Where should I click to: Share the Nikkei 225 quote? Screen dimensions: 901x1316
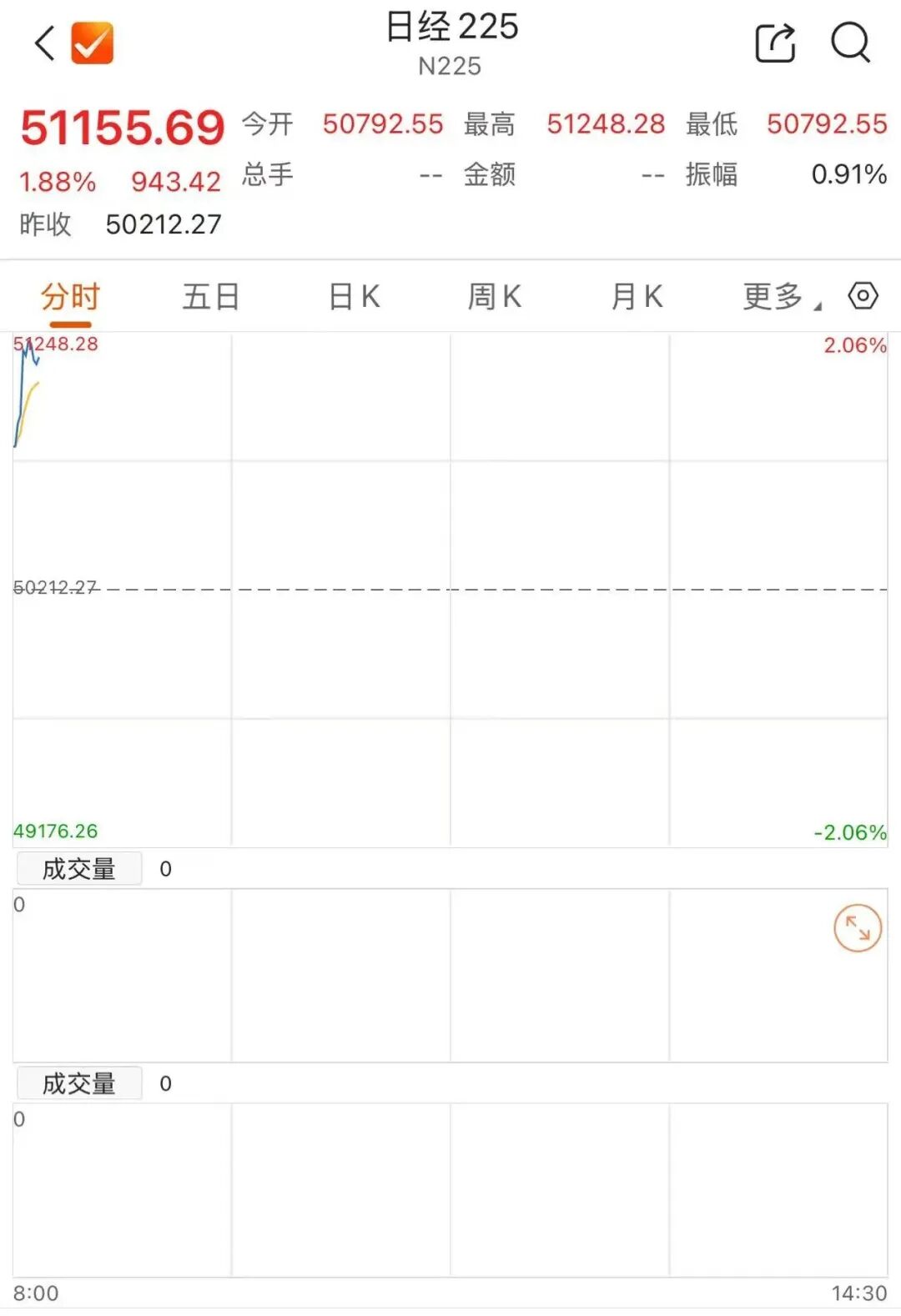tap(775, 43)
